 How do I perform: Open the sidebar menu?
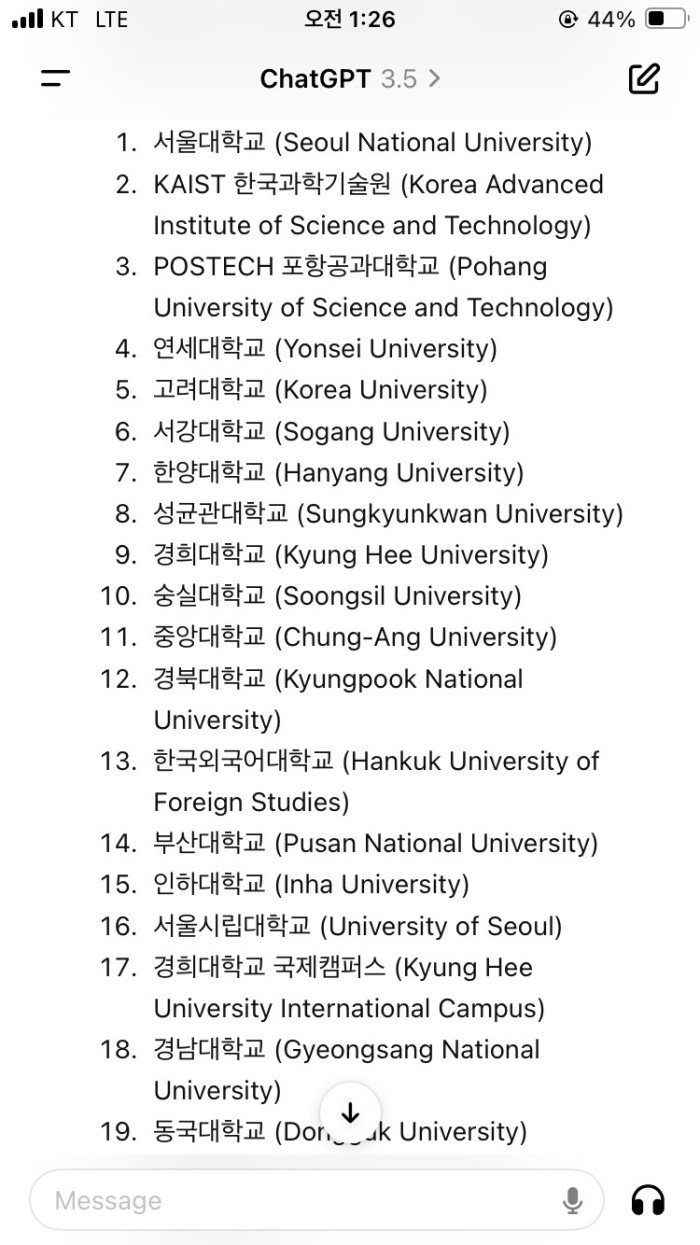click(x=56, y=79)
